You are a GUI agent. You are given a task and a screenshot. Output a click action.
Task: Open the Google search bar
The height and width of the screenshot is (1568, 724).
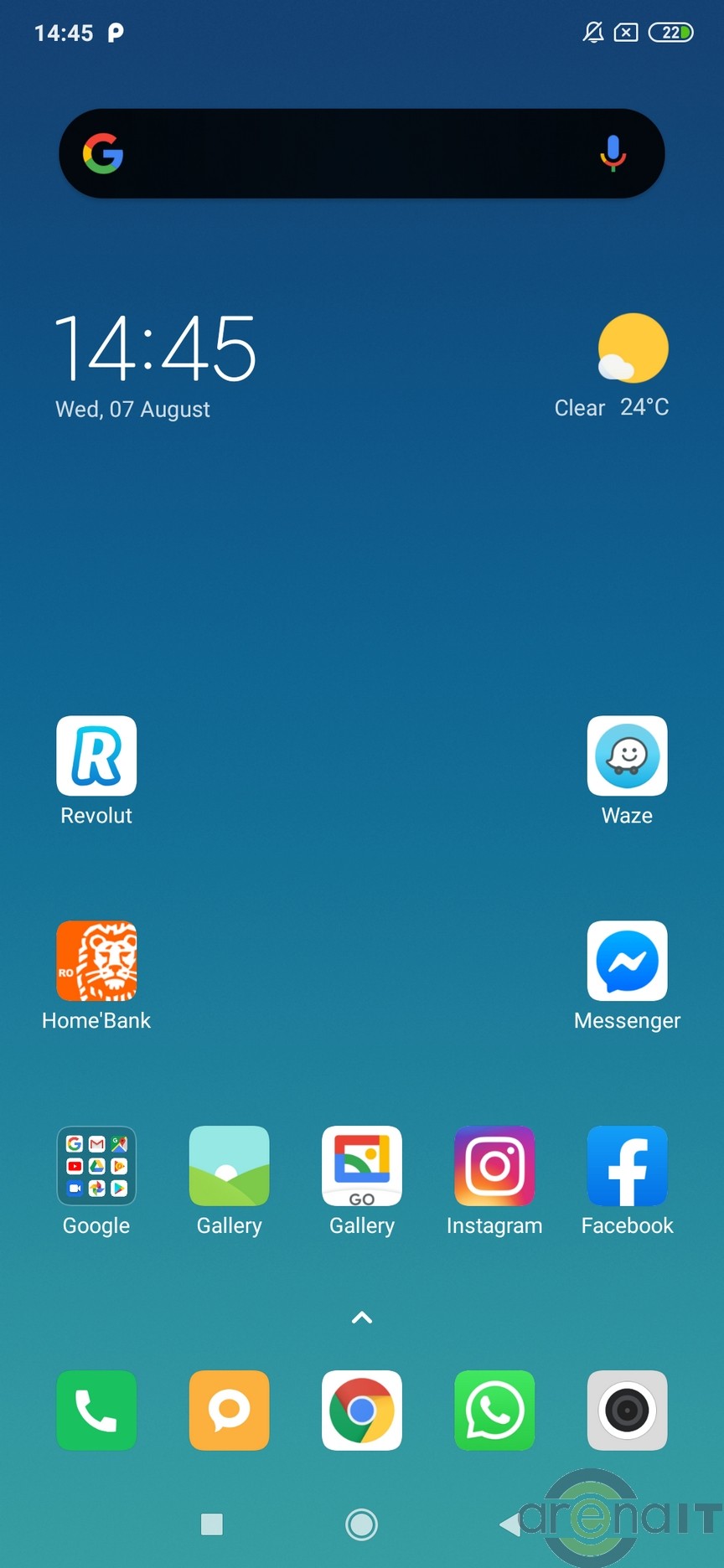click(352, 154)
